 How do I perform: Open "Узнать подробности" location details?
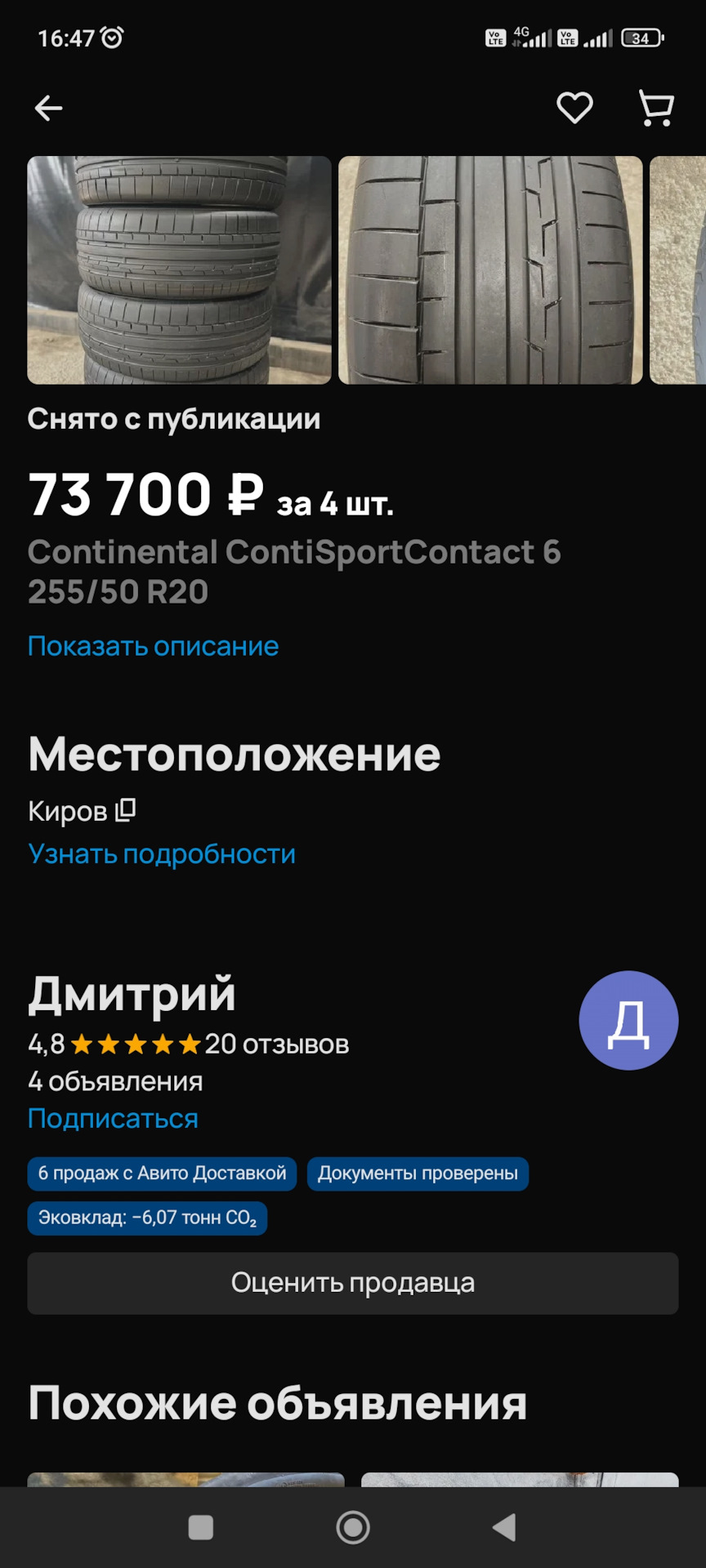[x=162, y=853]
